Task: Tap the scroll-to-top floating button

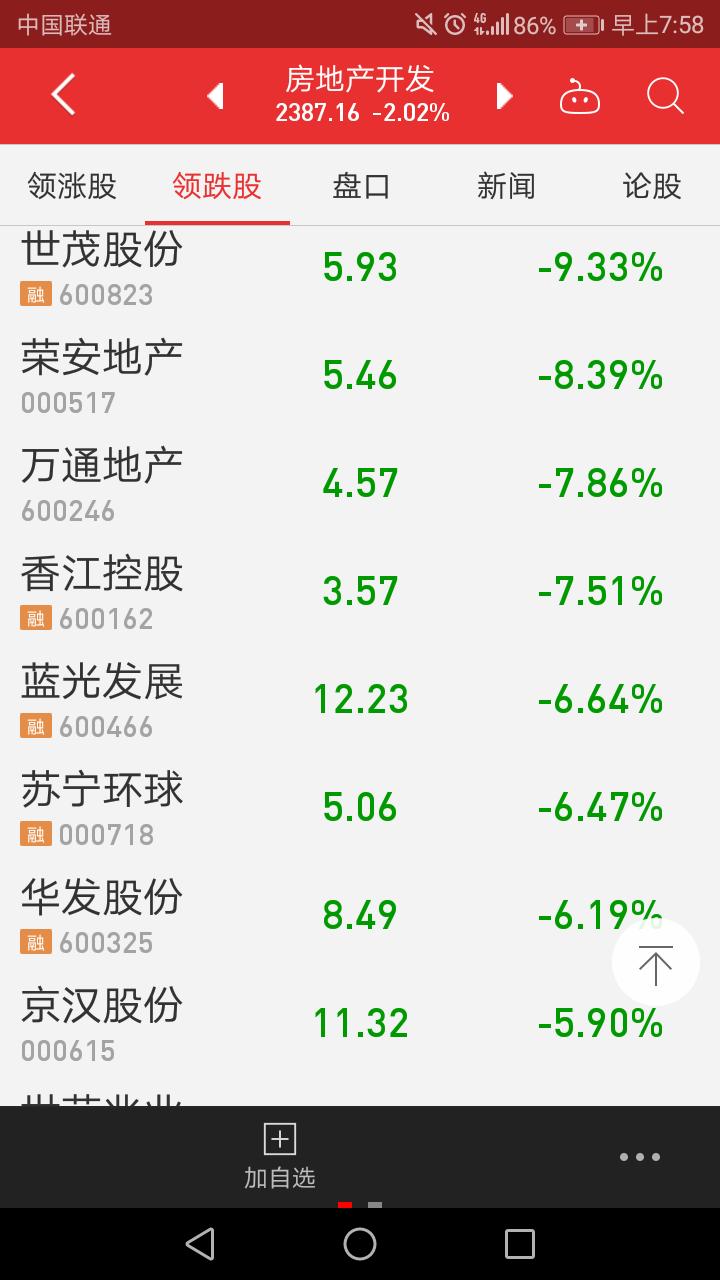Action: [x=655, y=962]
